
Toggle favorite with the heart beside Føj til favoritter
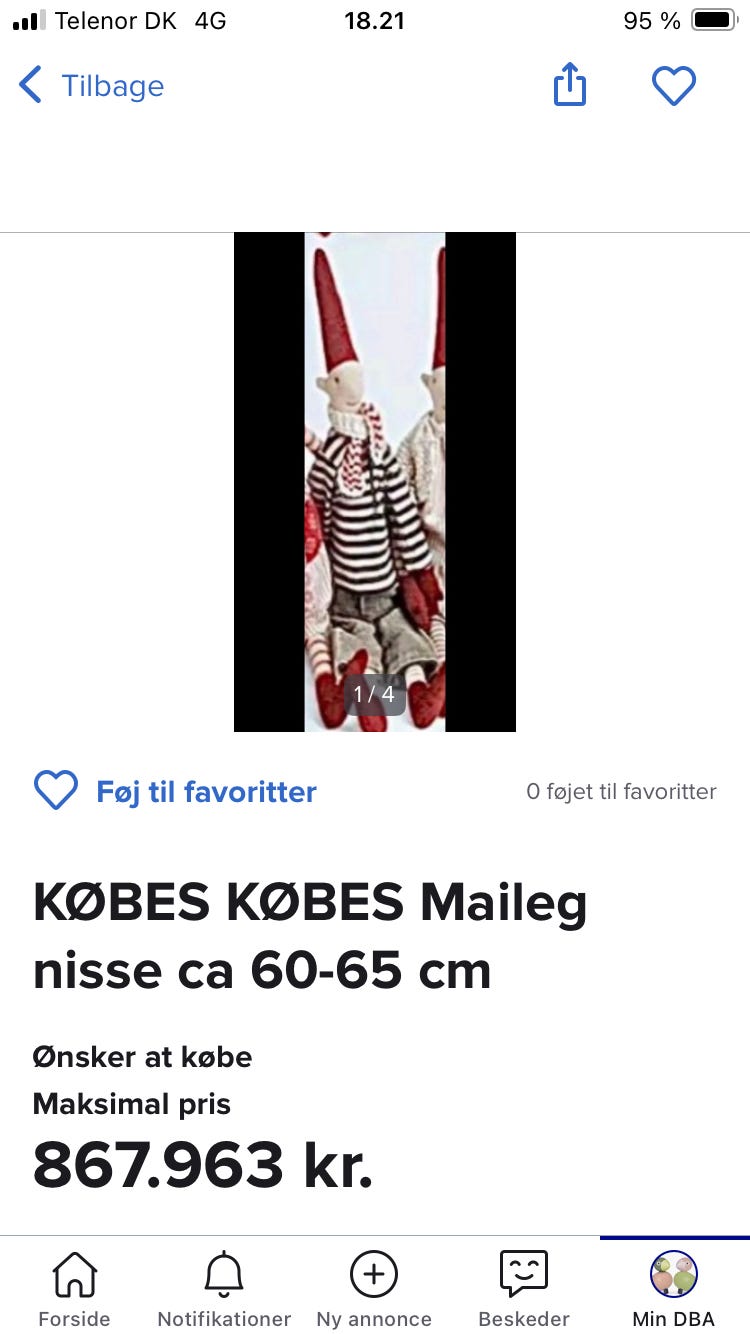pyautogui.click(x=56, y=790)
